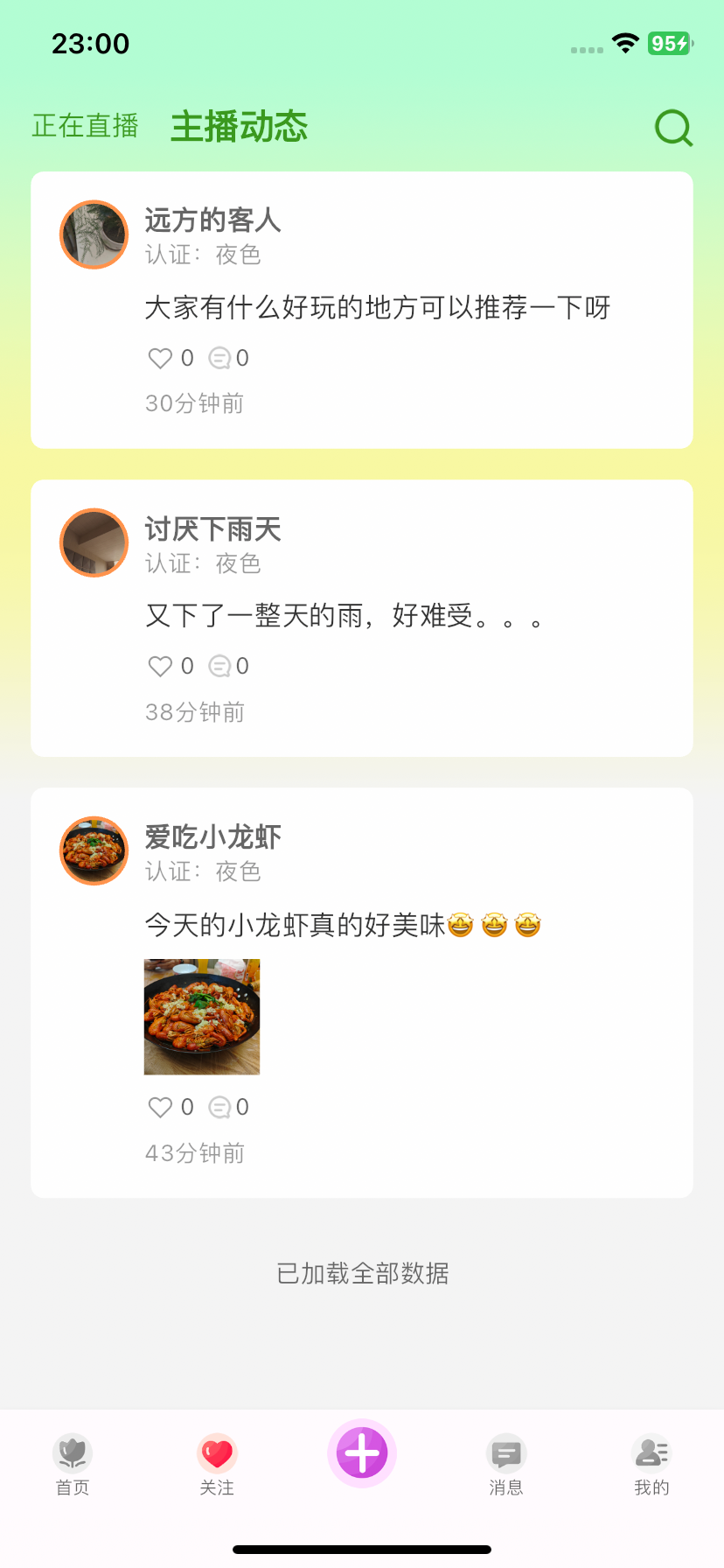This screenshot has height=1568, width=724.
Task: Tap the battery indicator in status bar
Action: tap(668, 42)
